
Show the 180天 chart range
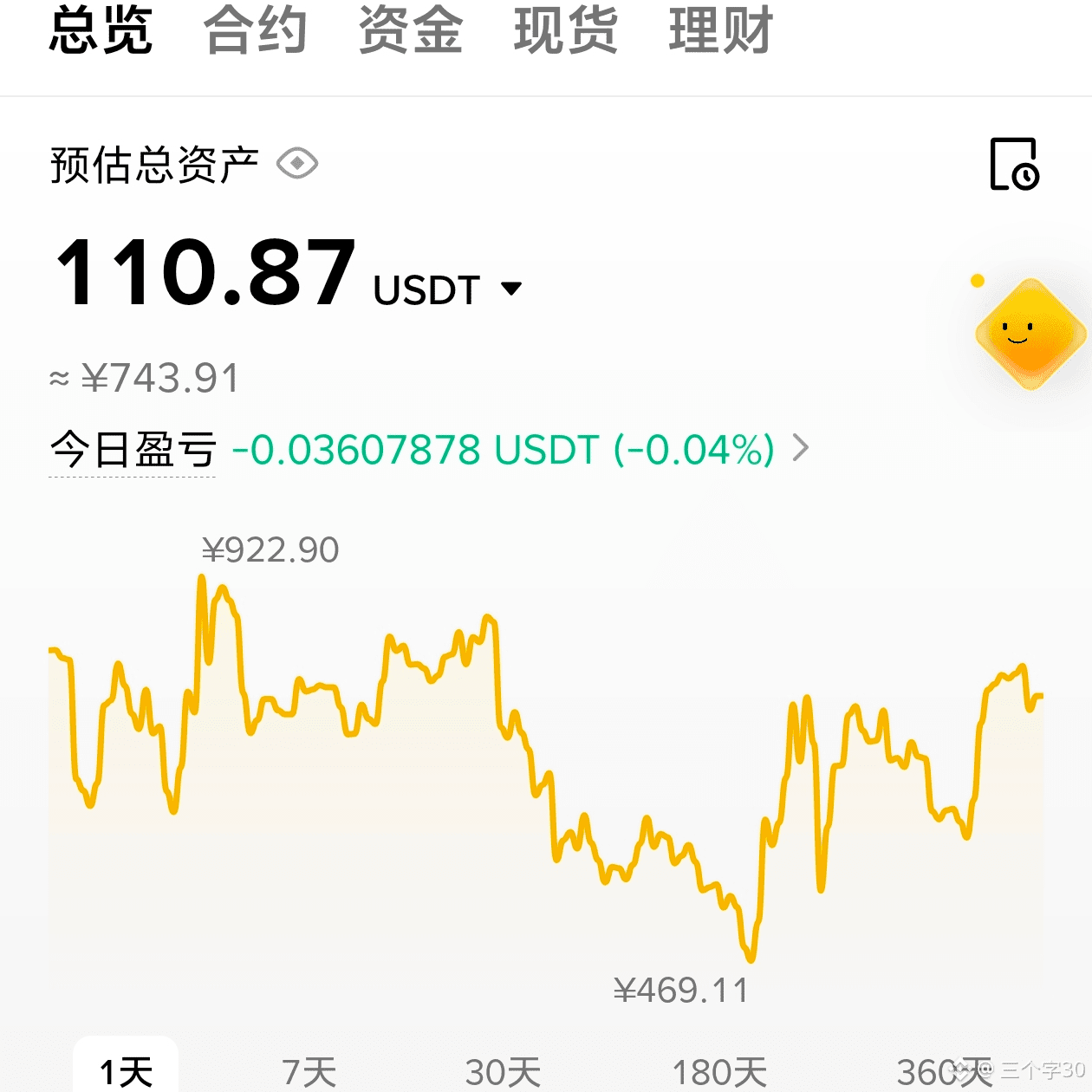pyautogui.click(x=719, y=1072)
